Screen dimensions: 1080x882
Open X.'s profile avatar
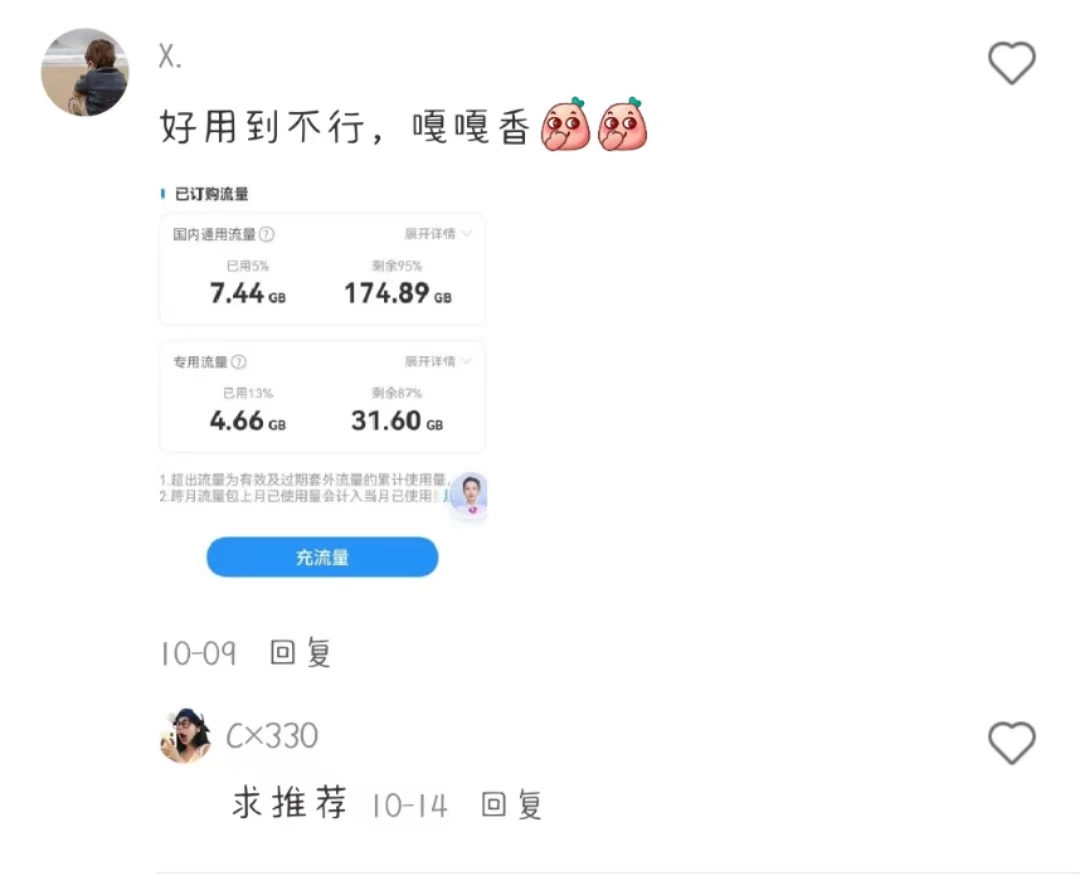tap(85, 72)
